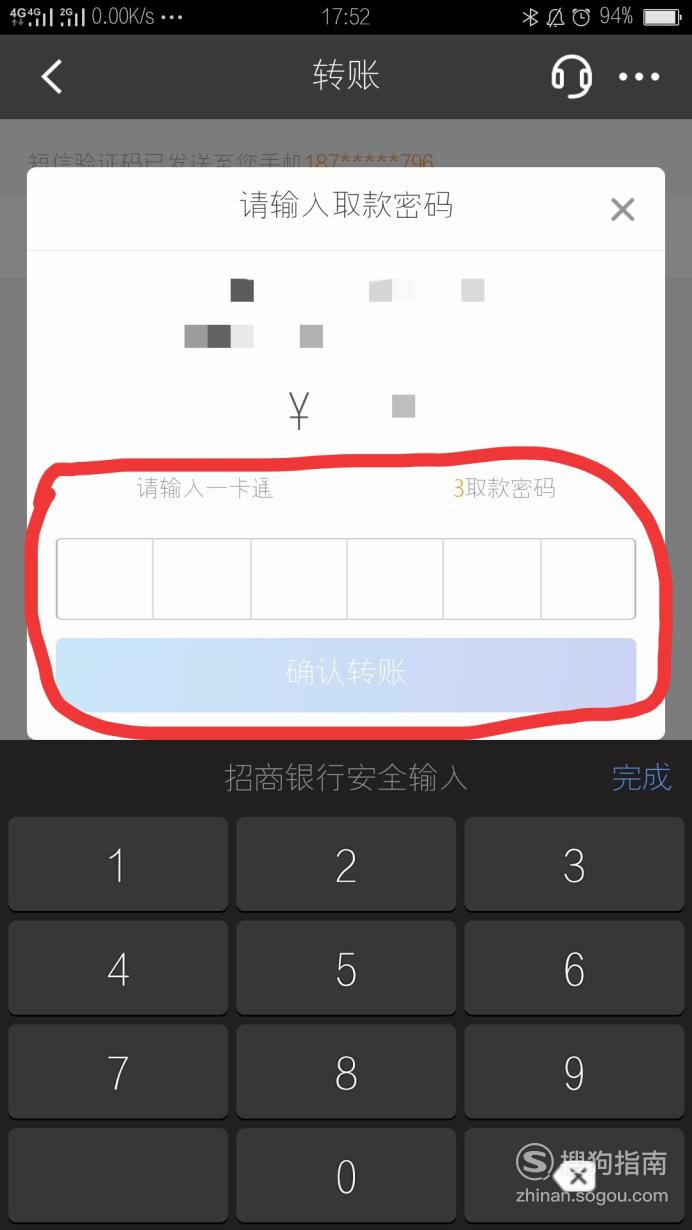
Task: Enter digit 0 on the keypad
Action: coord(346,1176)
